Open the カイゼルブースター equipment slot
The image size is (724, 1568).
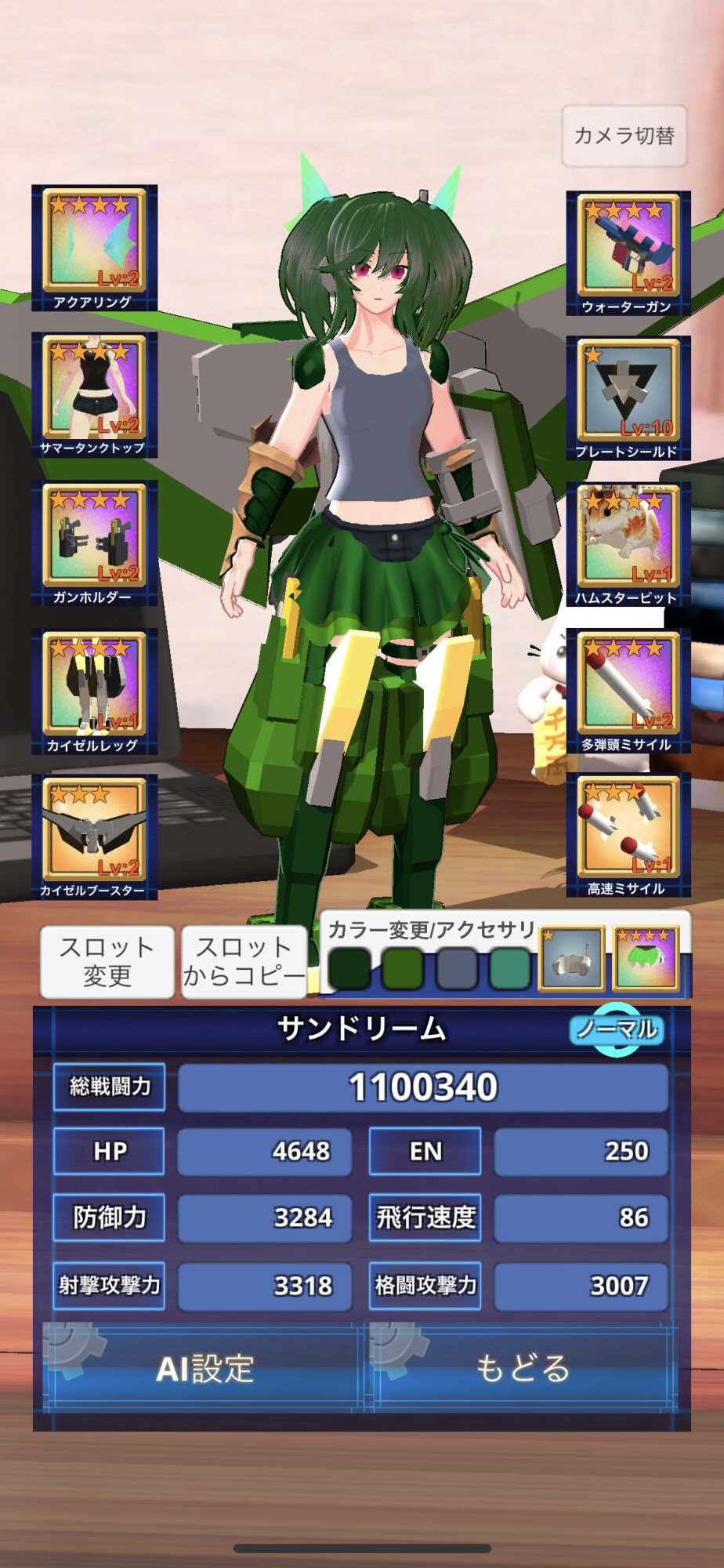pos(94,837)
